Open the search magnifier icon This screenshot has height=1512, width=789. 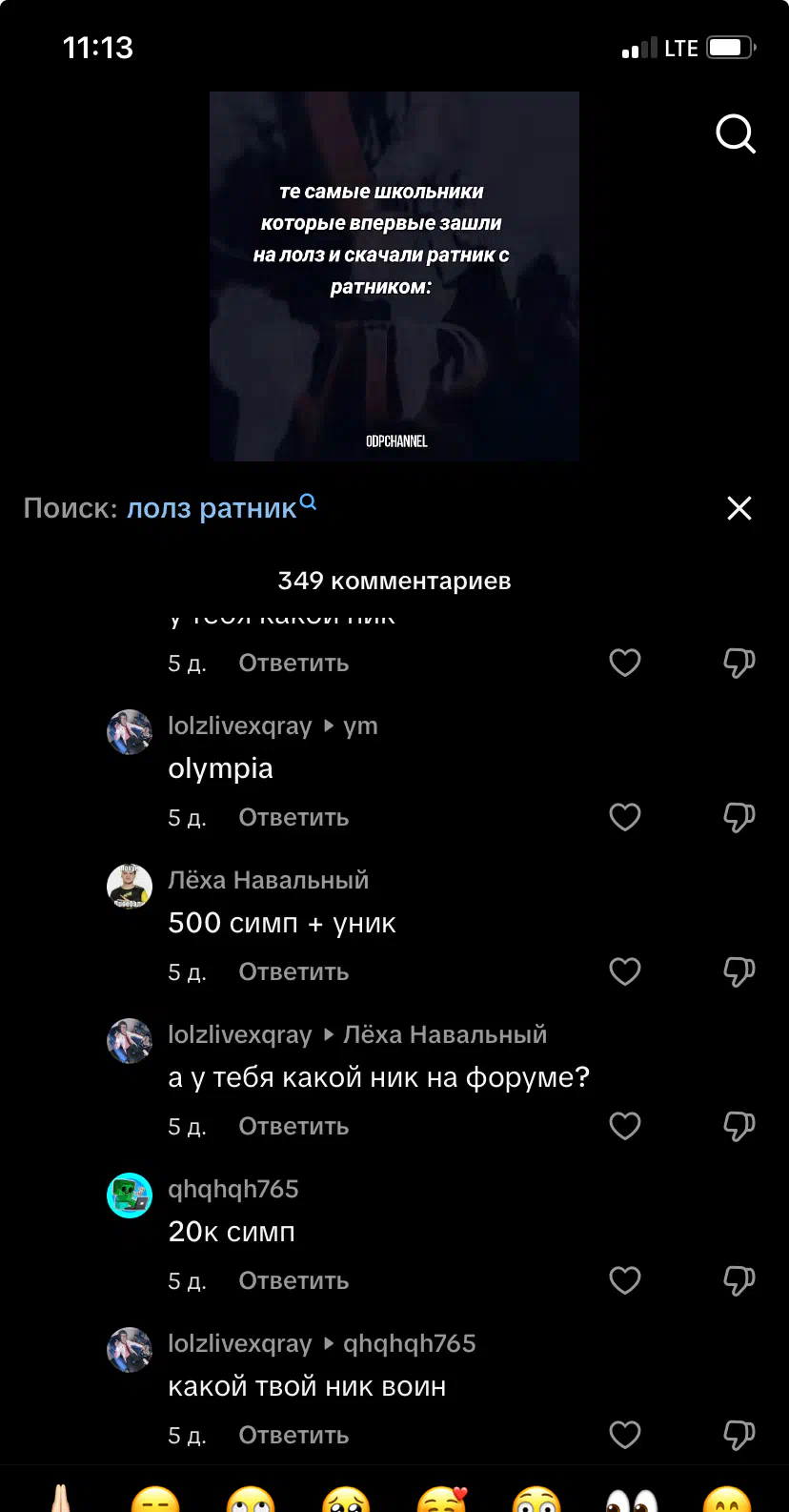coord(736,133)
